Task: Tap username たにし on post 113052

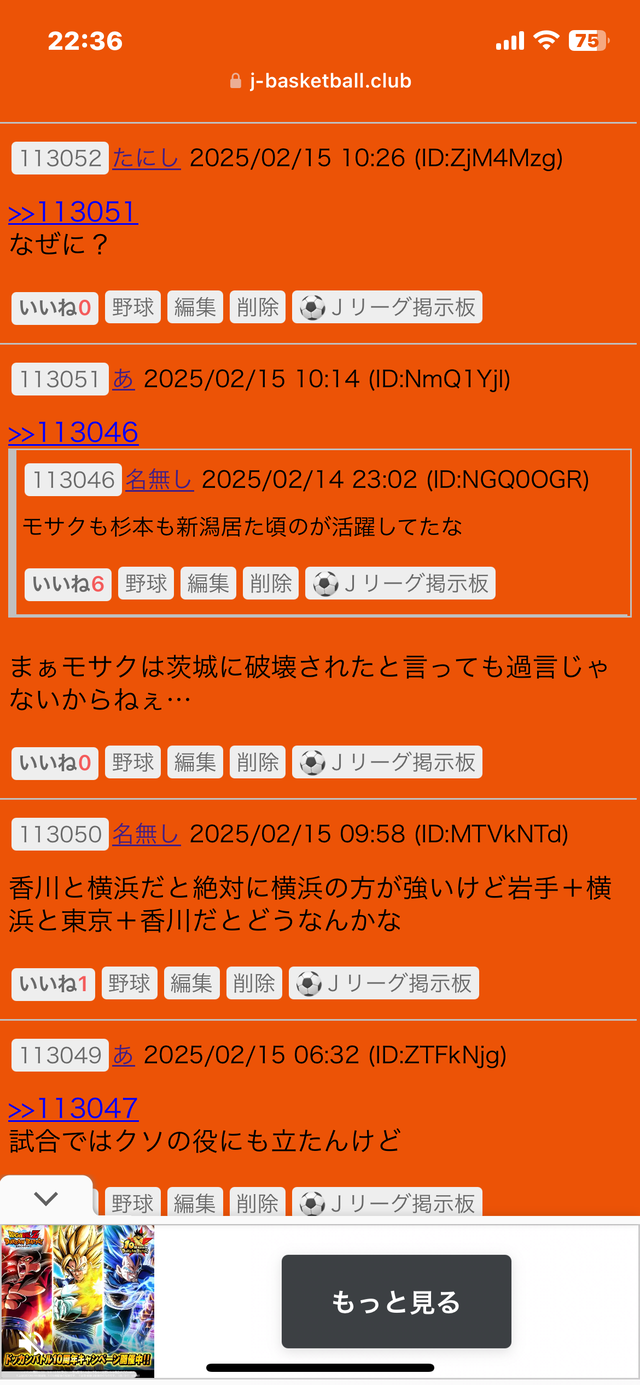Action: coord(146,158)
